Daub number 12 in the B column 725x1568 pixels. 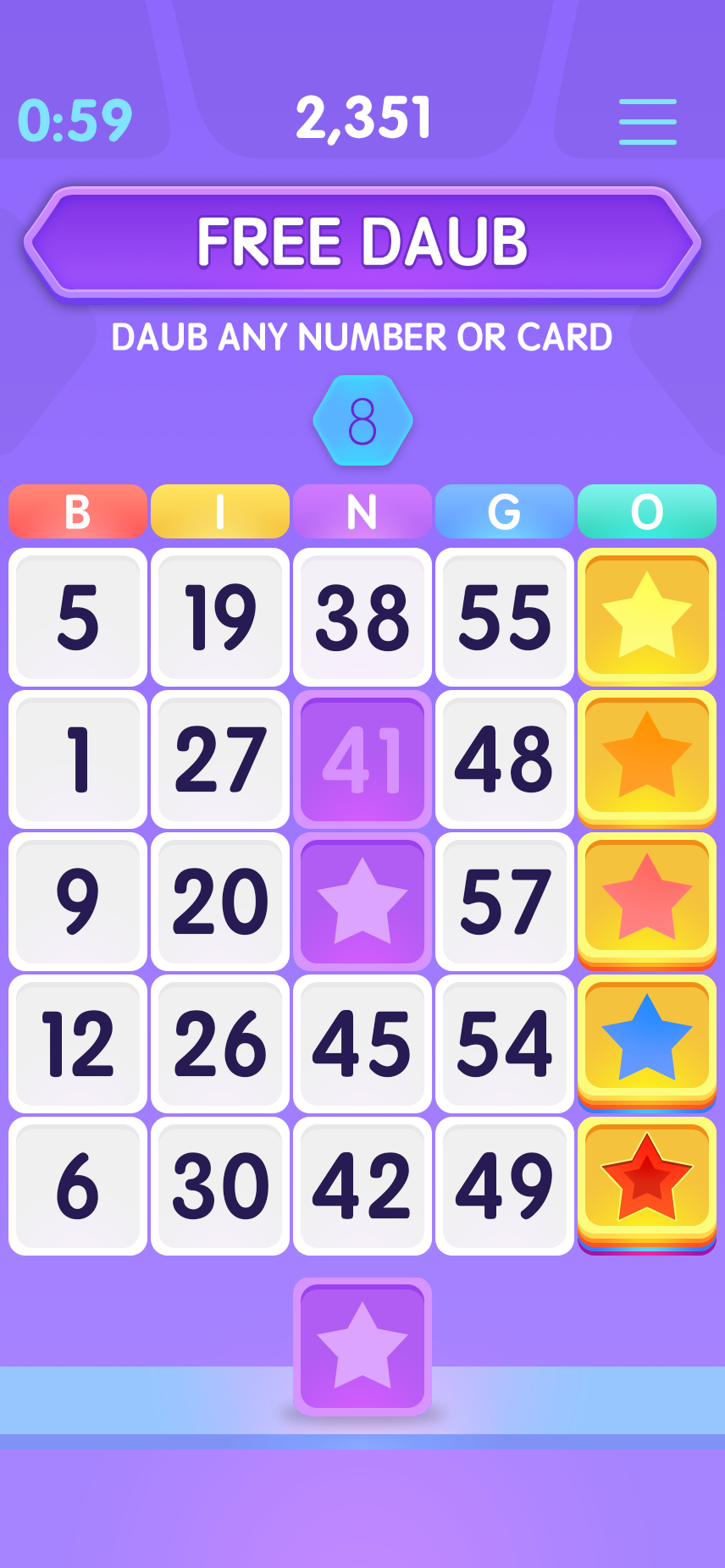78,1044
